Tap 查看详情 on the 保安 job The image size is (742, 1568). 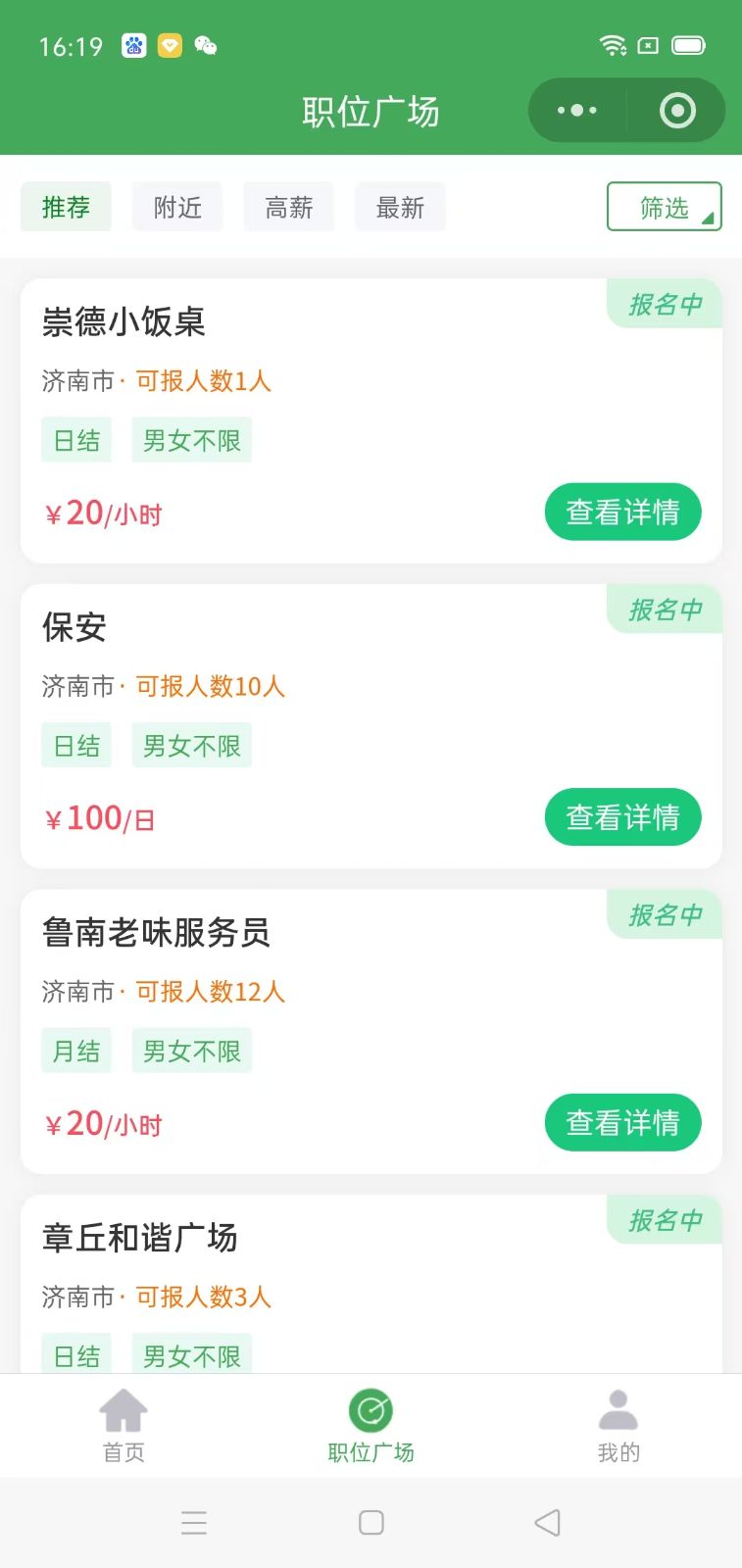click(x=622, y=817)
